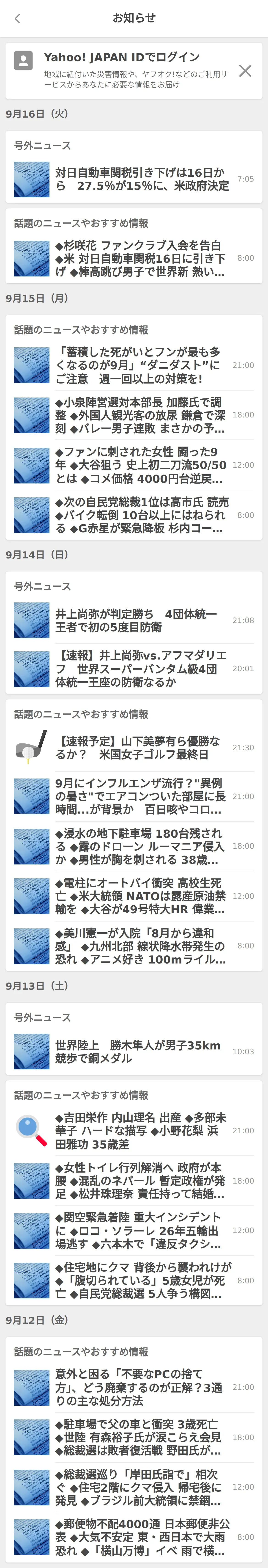Open 美川憲一が入院 news item
The height and width of the screenshot is (1568, 268).
(x=134, y=946)
